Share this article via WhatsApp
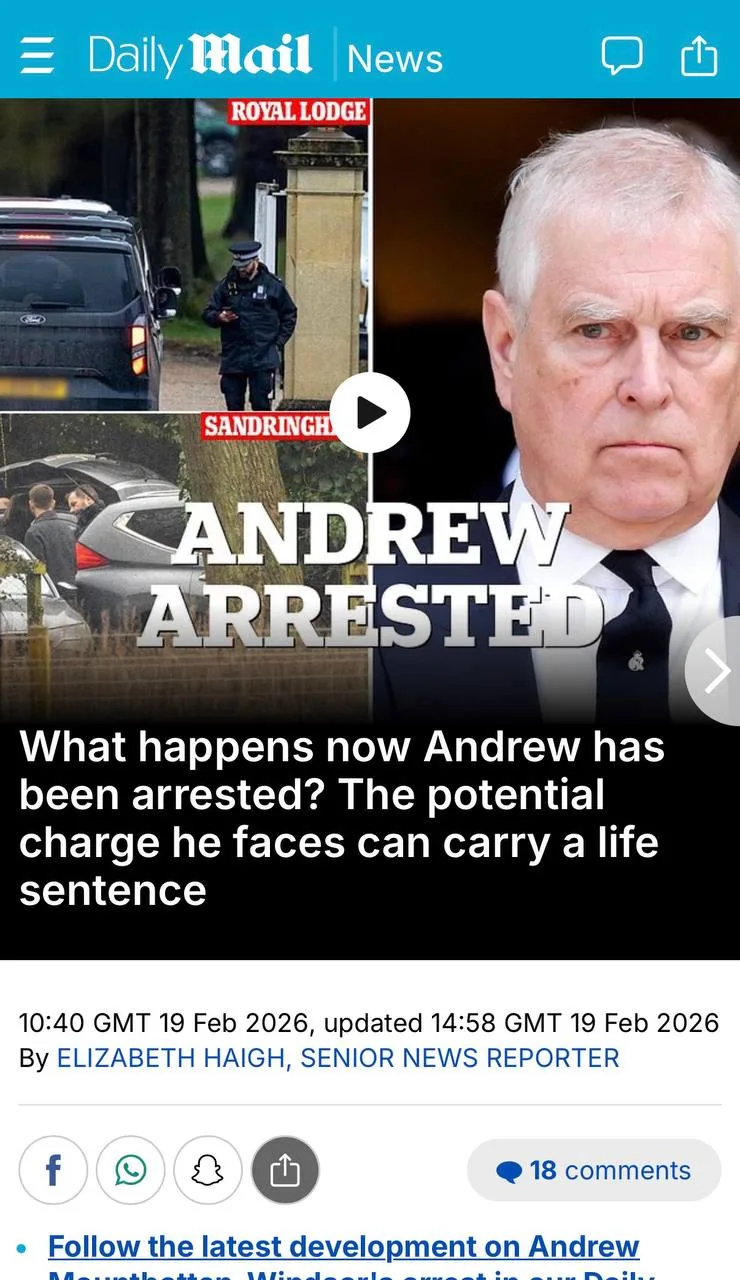Image resolution: width=740 pixels, height=1280 pixels. click(130, 1170)
